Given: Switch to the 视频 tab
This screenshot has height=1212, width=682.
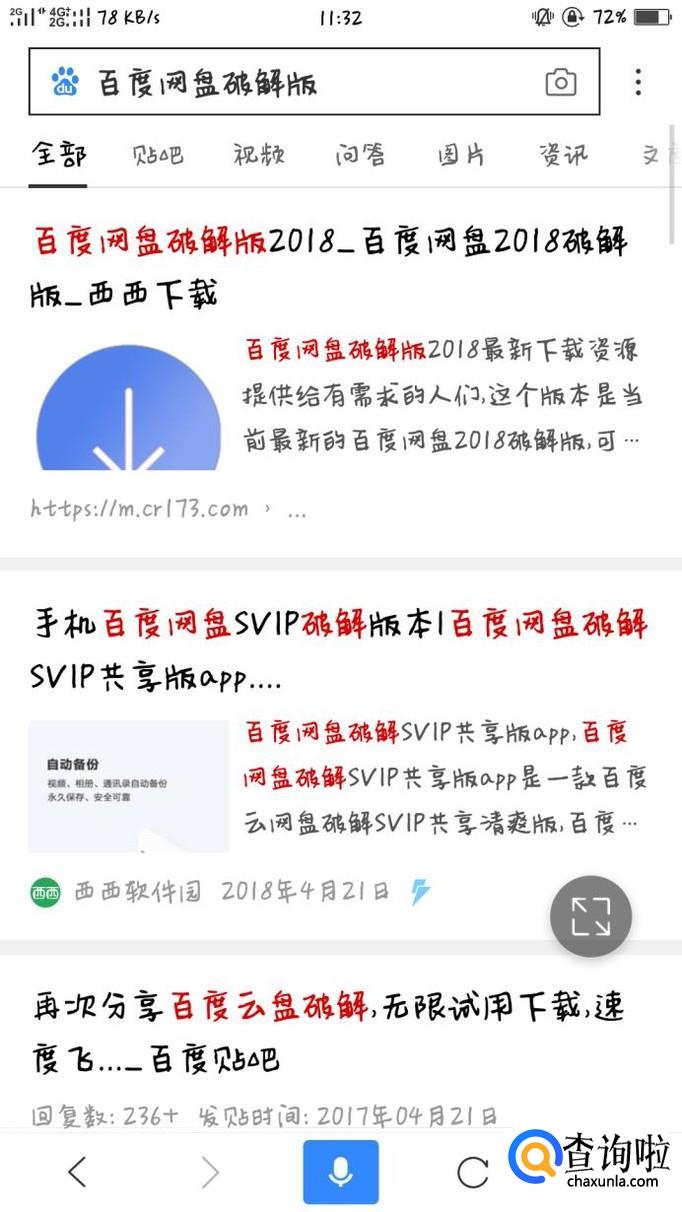Looking at the screenshot, I should (x=259, y=155).
